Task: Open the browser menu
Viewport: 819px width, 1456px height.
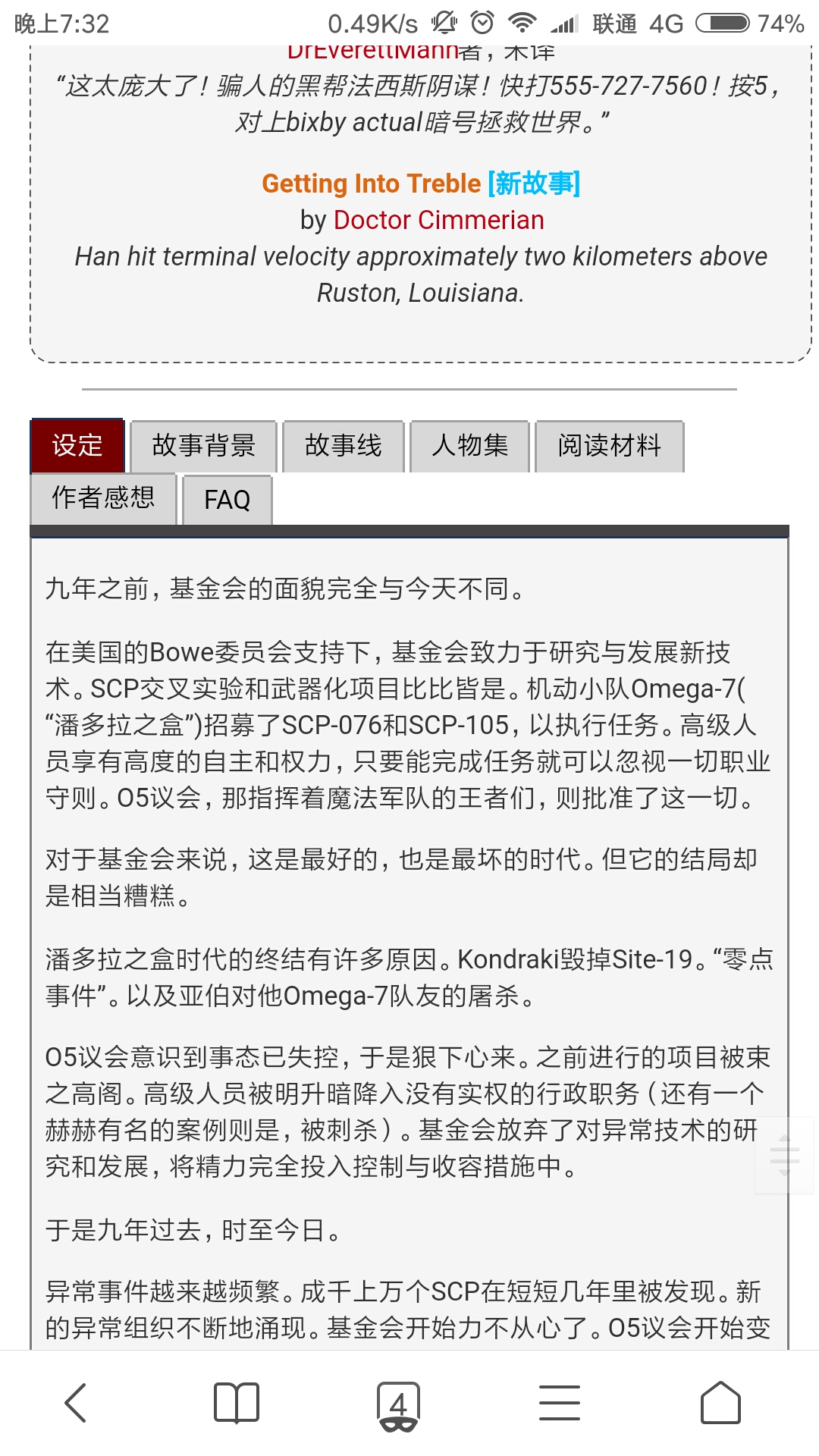Action: (x=560, y=1403)
